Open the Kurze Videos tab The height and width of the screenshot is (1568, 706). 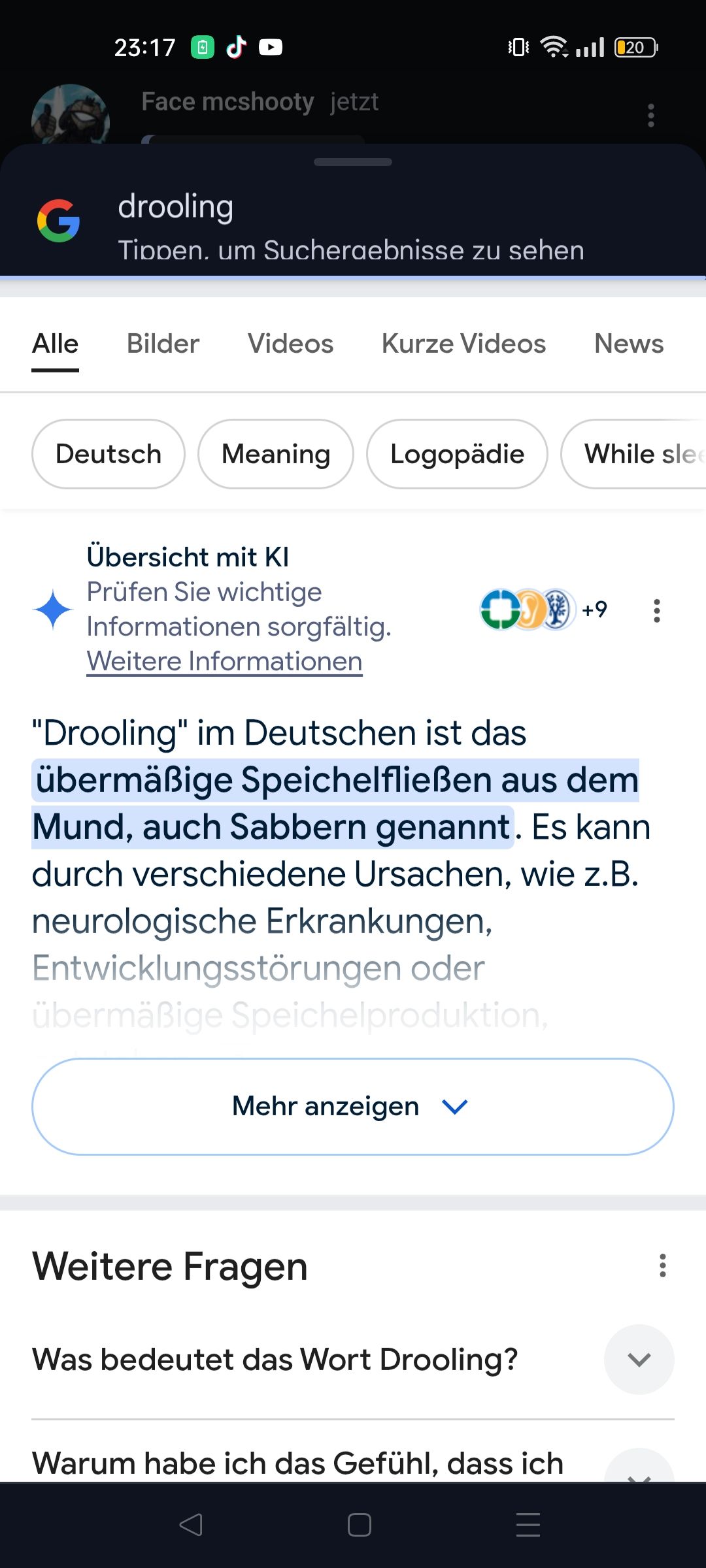[463, 344]
